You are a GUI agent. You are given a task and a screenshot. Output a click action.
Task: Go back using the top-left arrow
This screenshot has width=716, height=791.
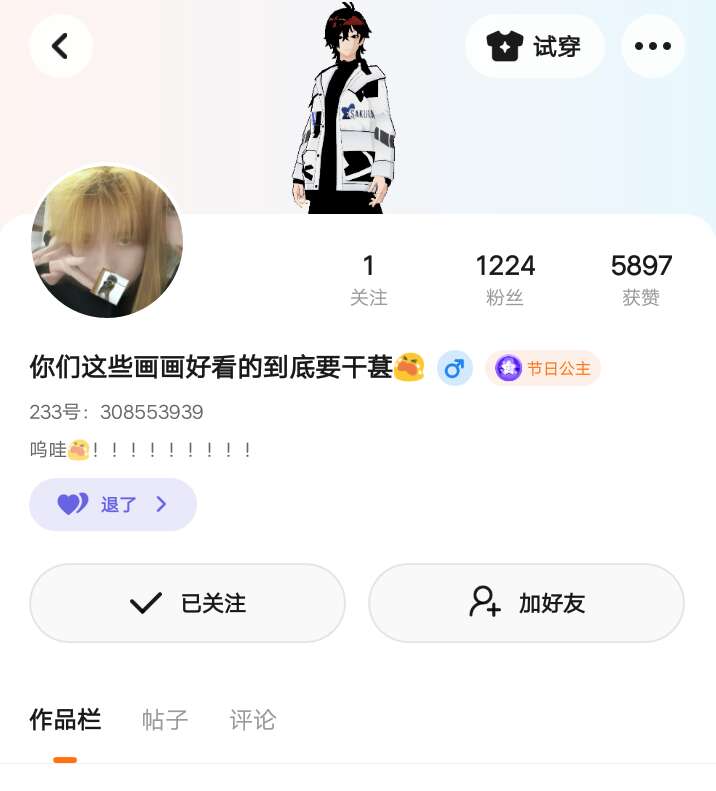click(x=61, y=46)
